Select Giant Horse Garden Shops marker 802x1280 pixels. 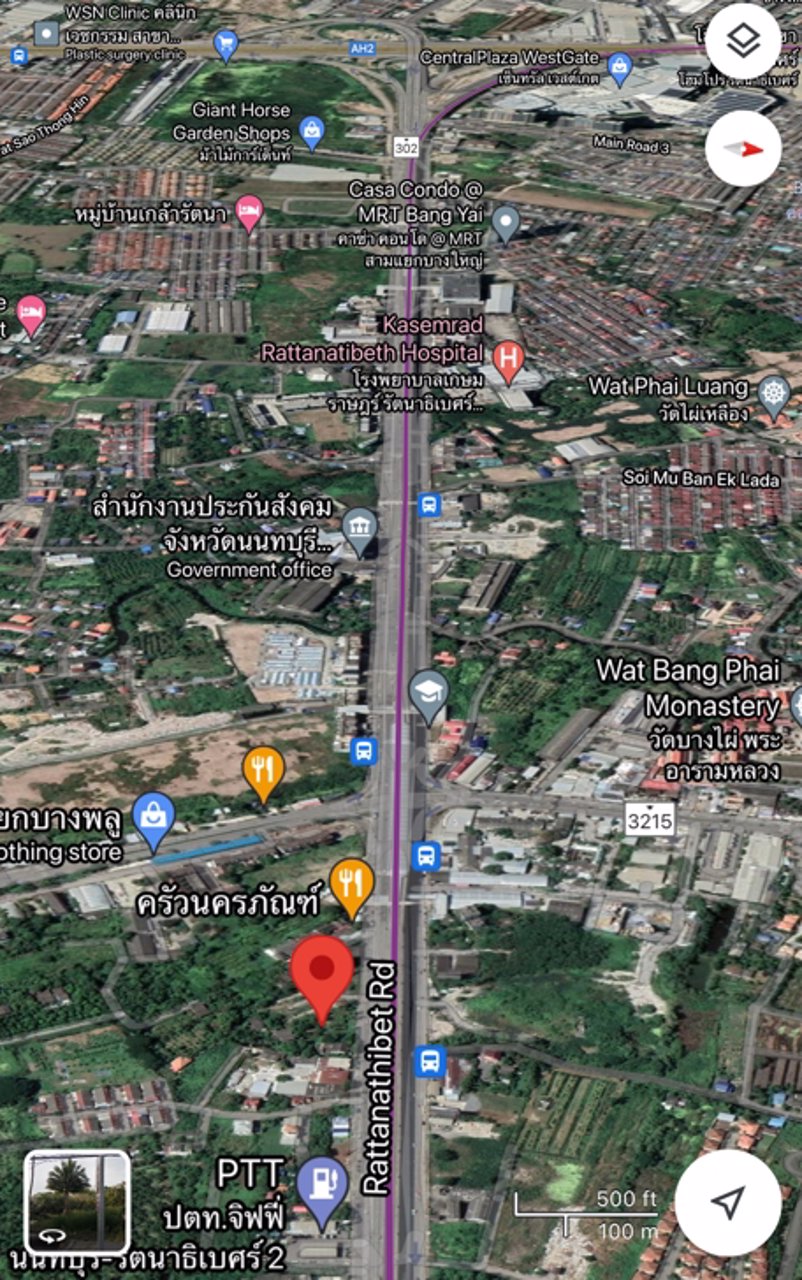(x=312, y=130)
